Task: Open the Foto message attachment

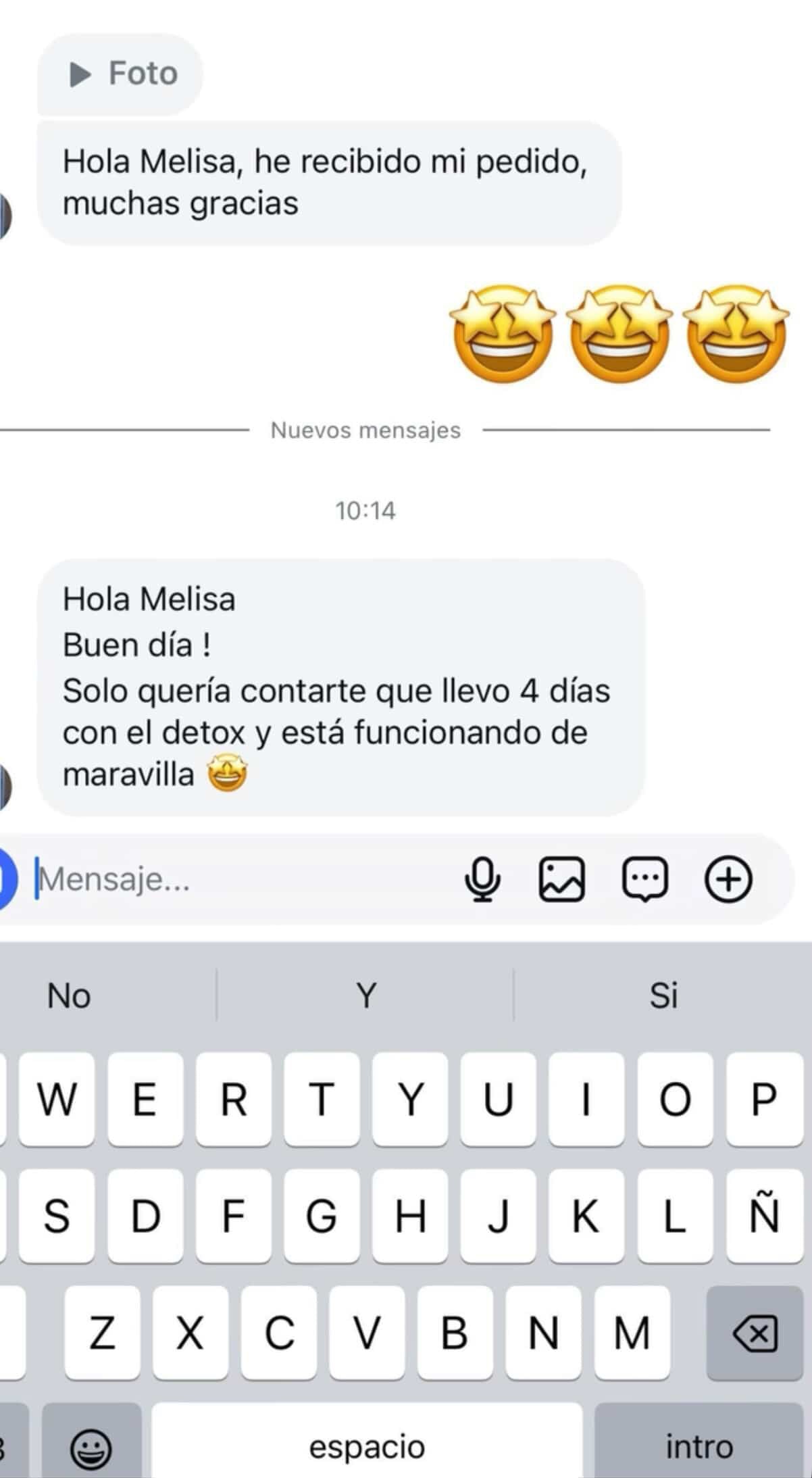Action: [123, 74]
